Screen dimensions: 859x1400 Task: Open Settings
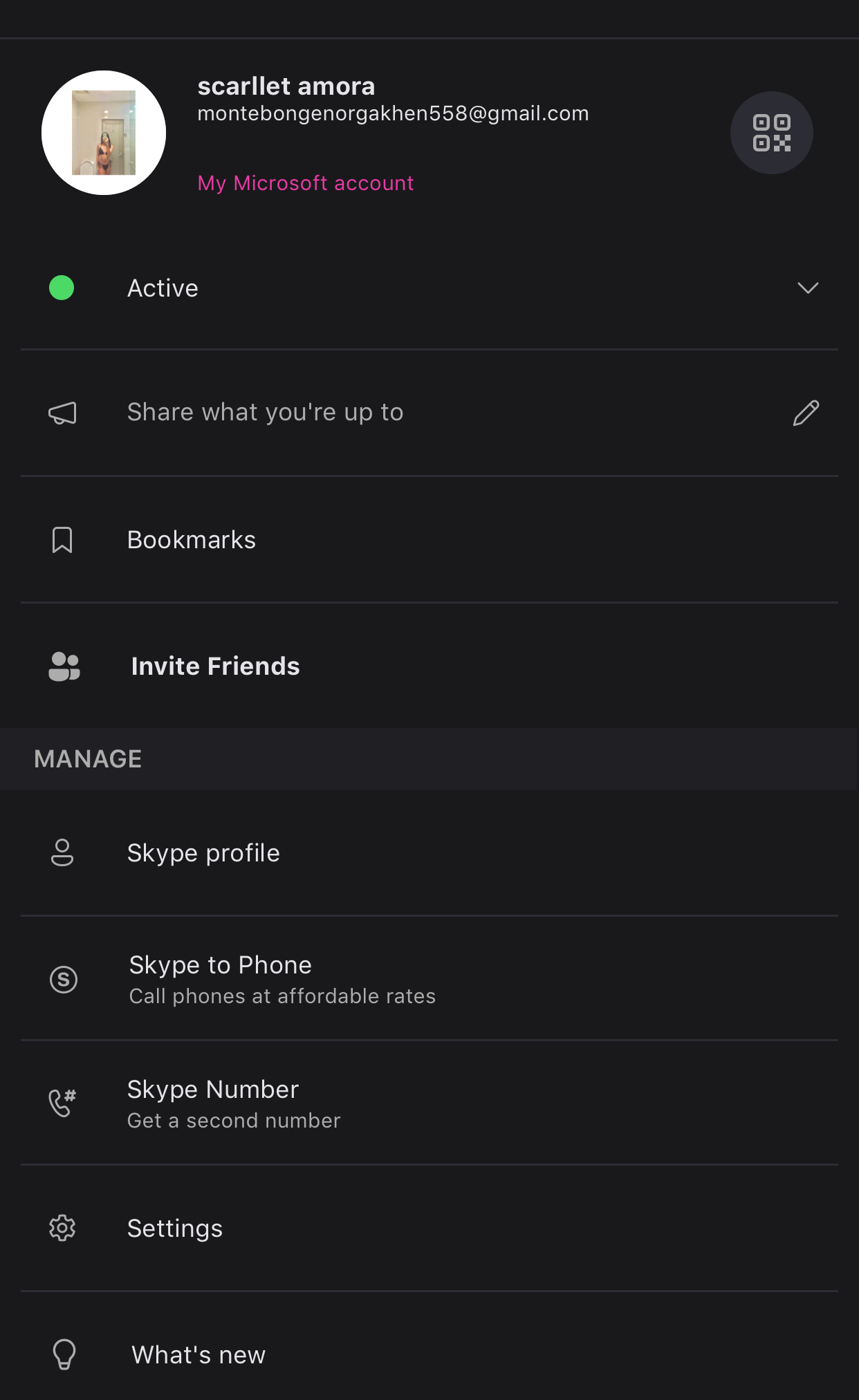(429, 1229)
